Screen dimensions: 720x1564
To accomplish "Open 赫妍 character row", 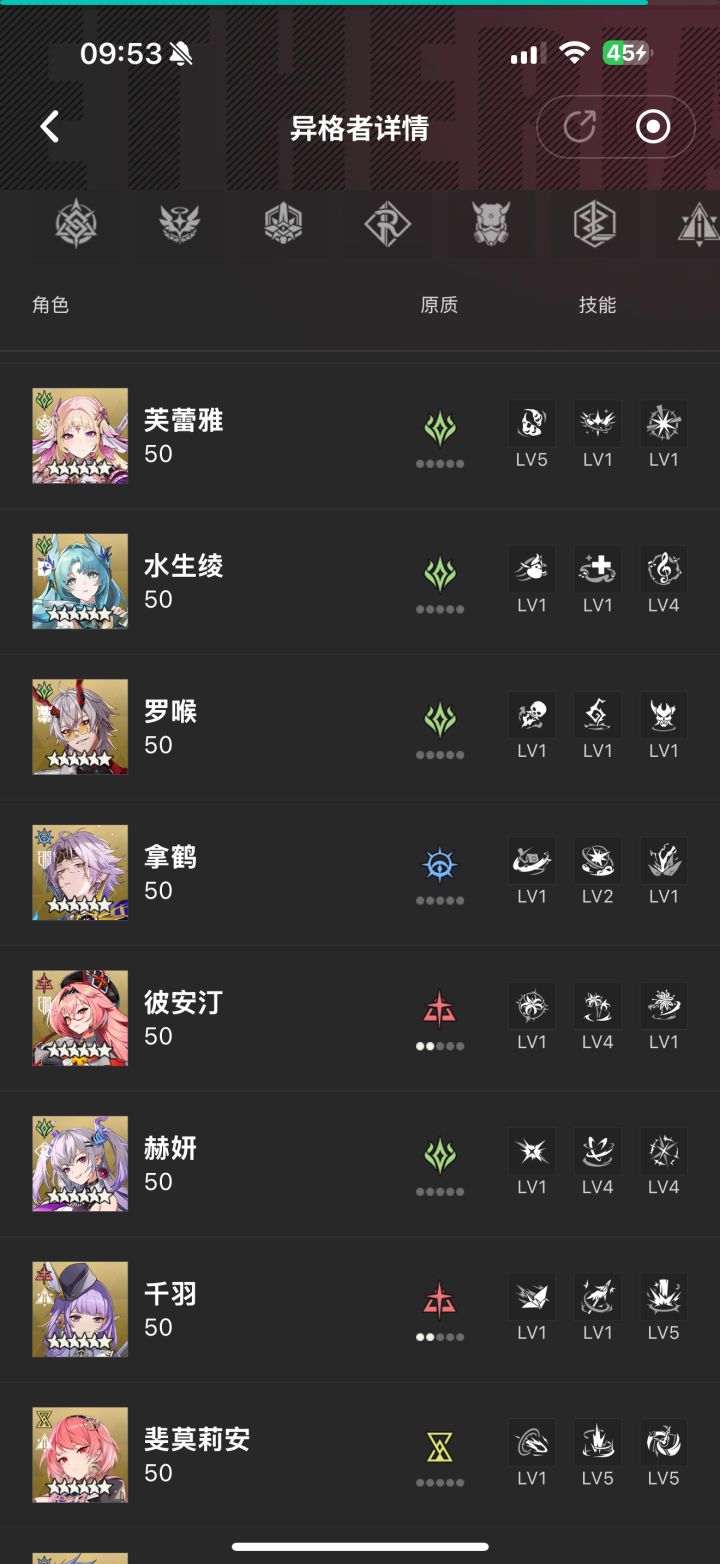I will pyautogui.click(x=172, y=1164).
